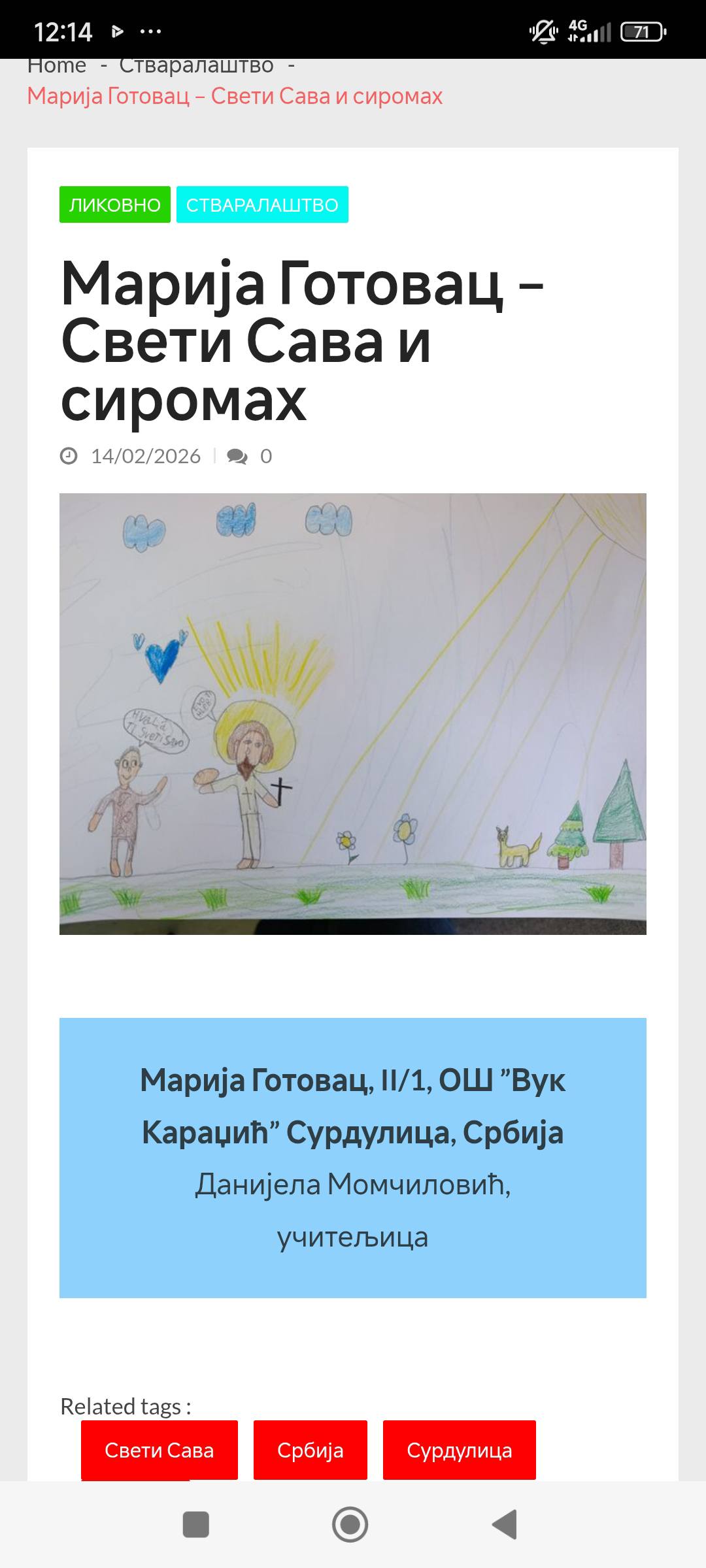Open the СТВАРАЛАШТВО category chip
This screenshot has height=1568, width=706.
[x=262, y=205]
